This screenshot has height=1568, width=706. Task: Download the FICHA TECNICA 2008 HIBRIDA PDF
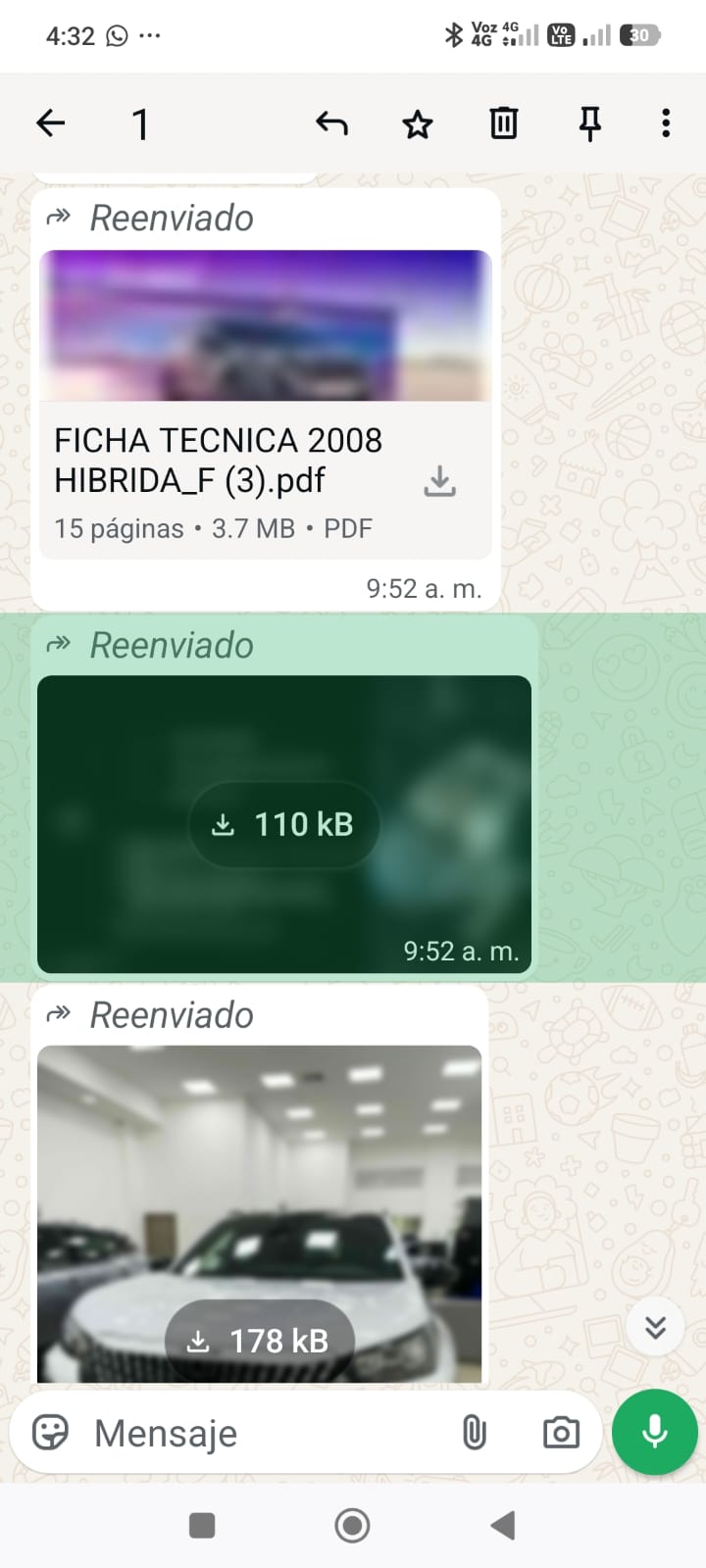[x=440, y=481]
